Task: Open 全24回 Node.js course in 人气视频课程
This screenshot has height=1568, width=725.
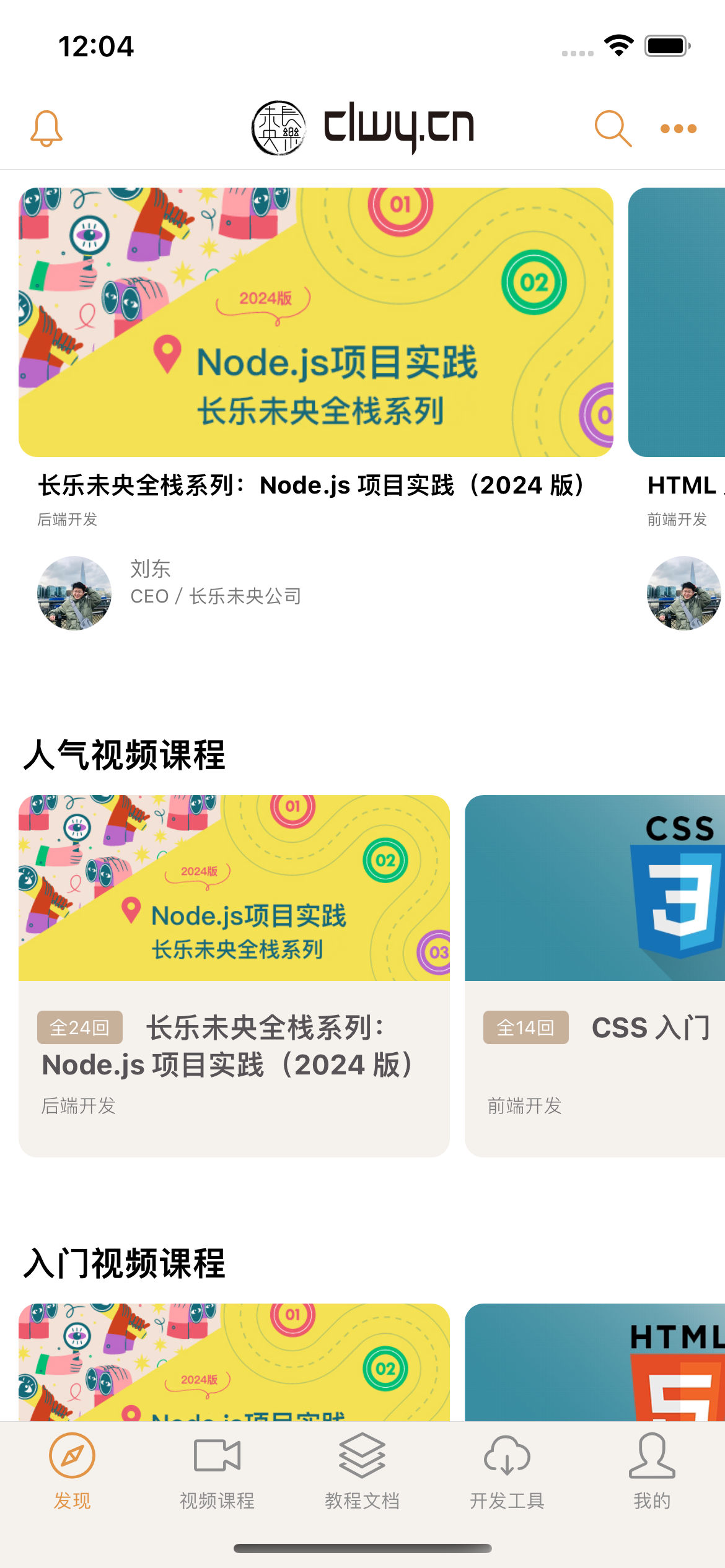Action: 234,975
